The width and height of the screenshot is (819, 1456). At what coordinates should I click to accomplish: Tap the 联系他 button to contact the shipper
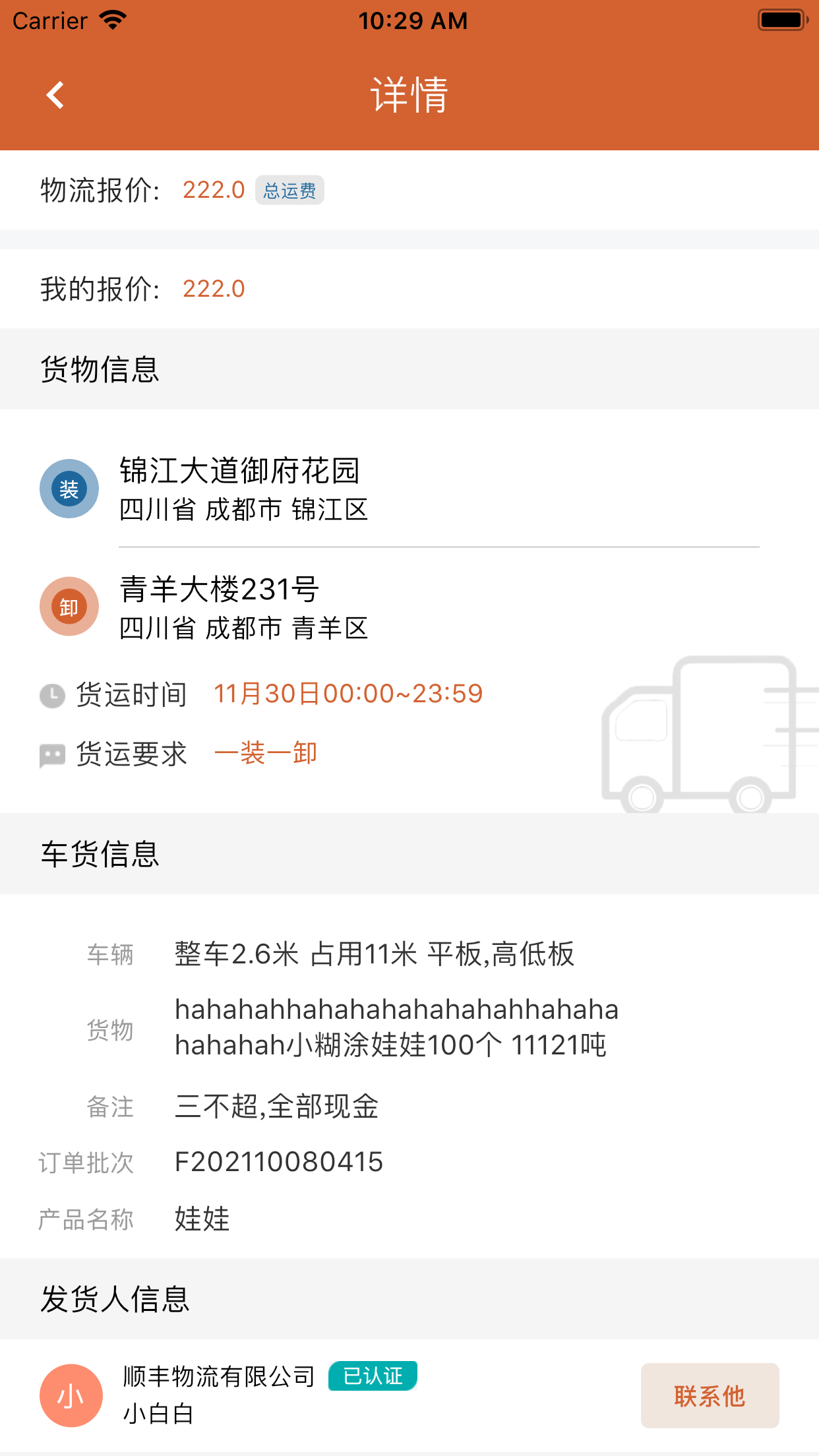[x=710, y=1396]
